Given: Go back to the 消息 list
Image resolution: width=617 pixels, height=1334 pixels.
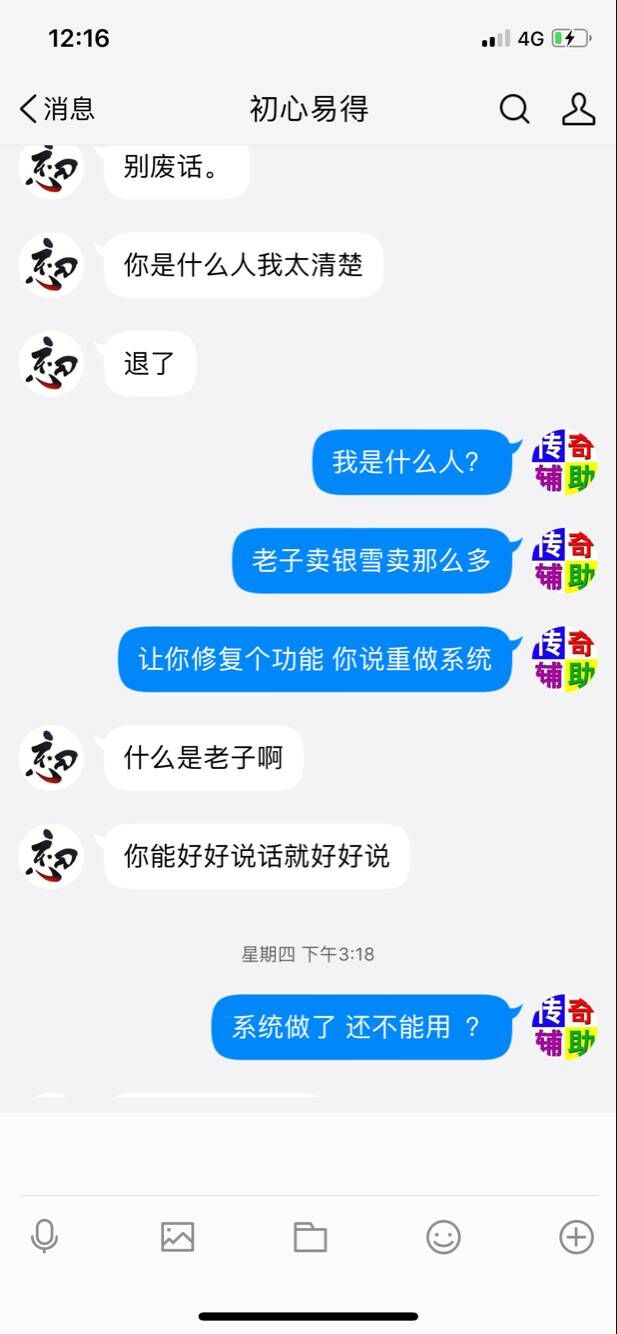Looking at the screenshot, I should (x=56, y=108).
